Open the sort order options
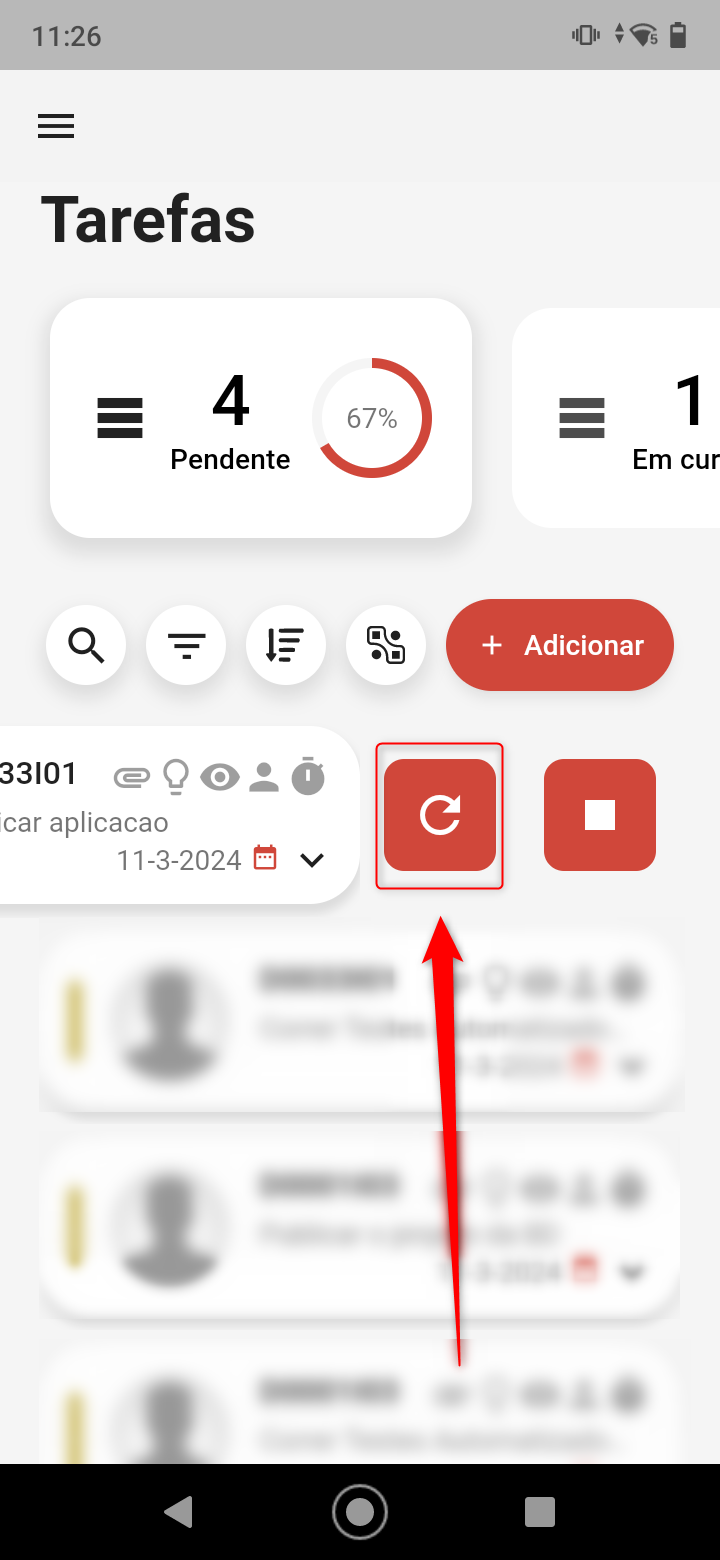Image resolution: width=720 pixels, height=1560 pixels. (x=286, y=645)
